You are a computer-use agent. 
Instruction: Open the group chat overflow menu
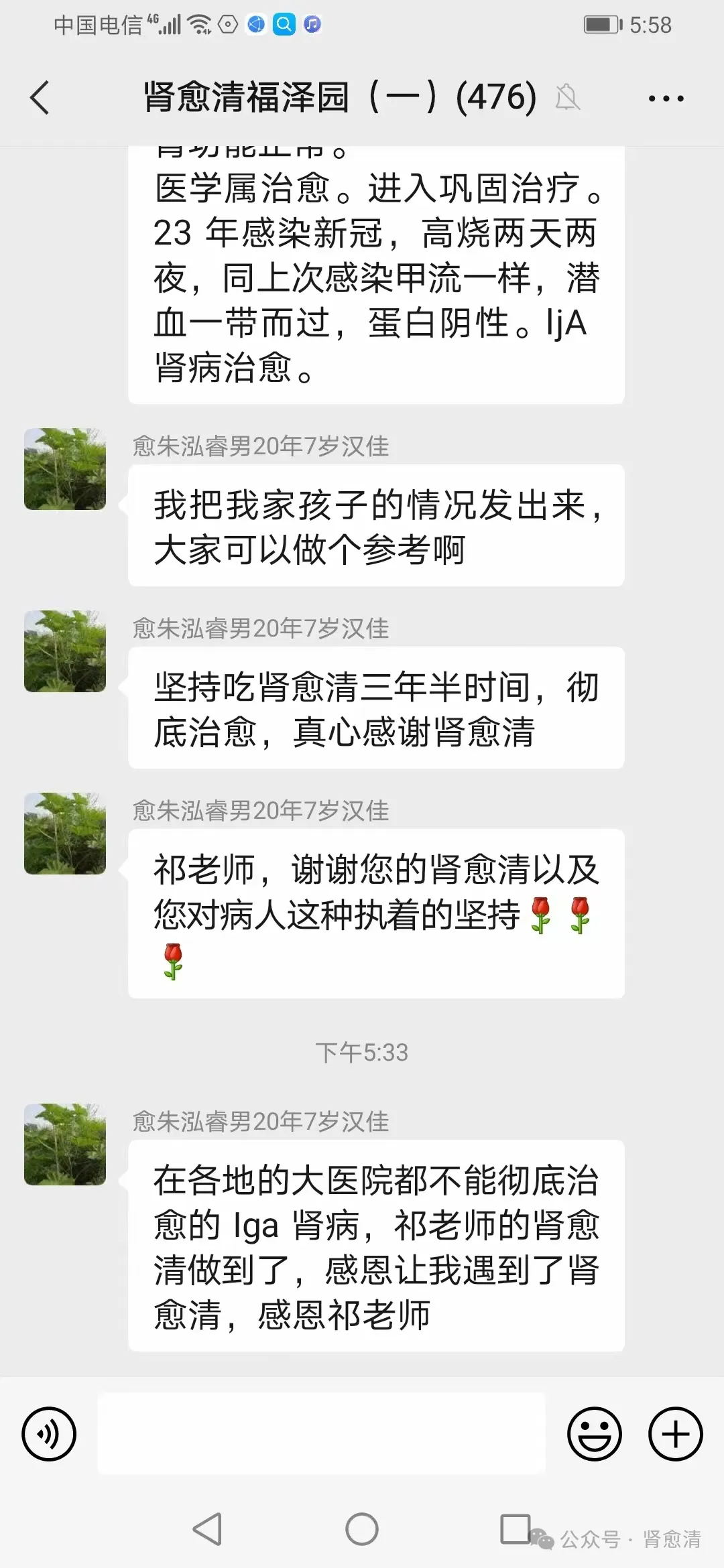(666, 99)
